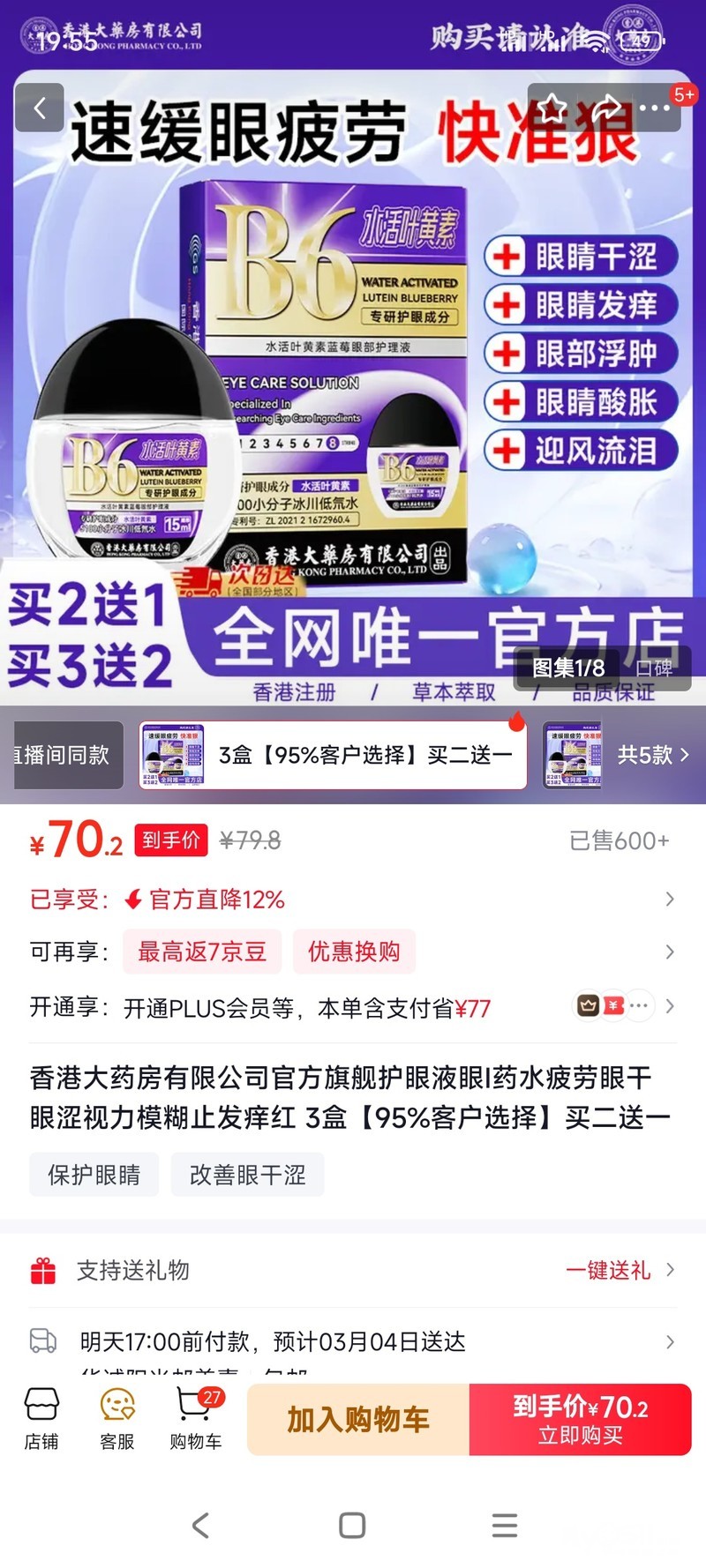This screenshot has width=706, height=1568.
Task: Tap the 保护眼睛 tag
Action: point(94,1175)
